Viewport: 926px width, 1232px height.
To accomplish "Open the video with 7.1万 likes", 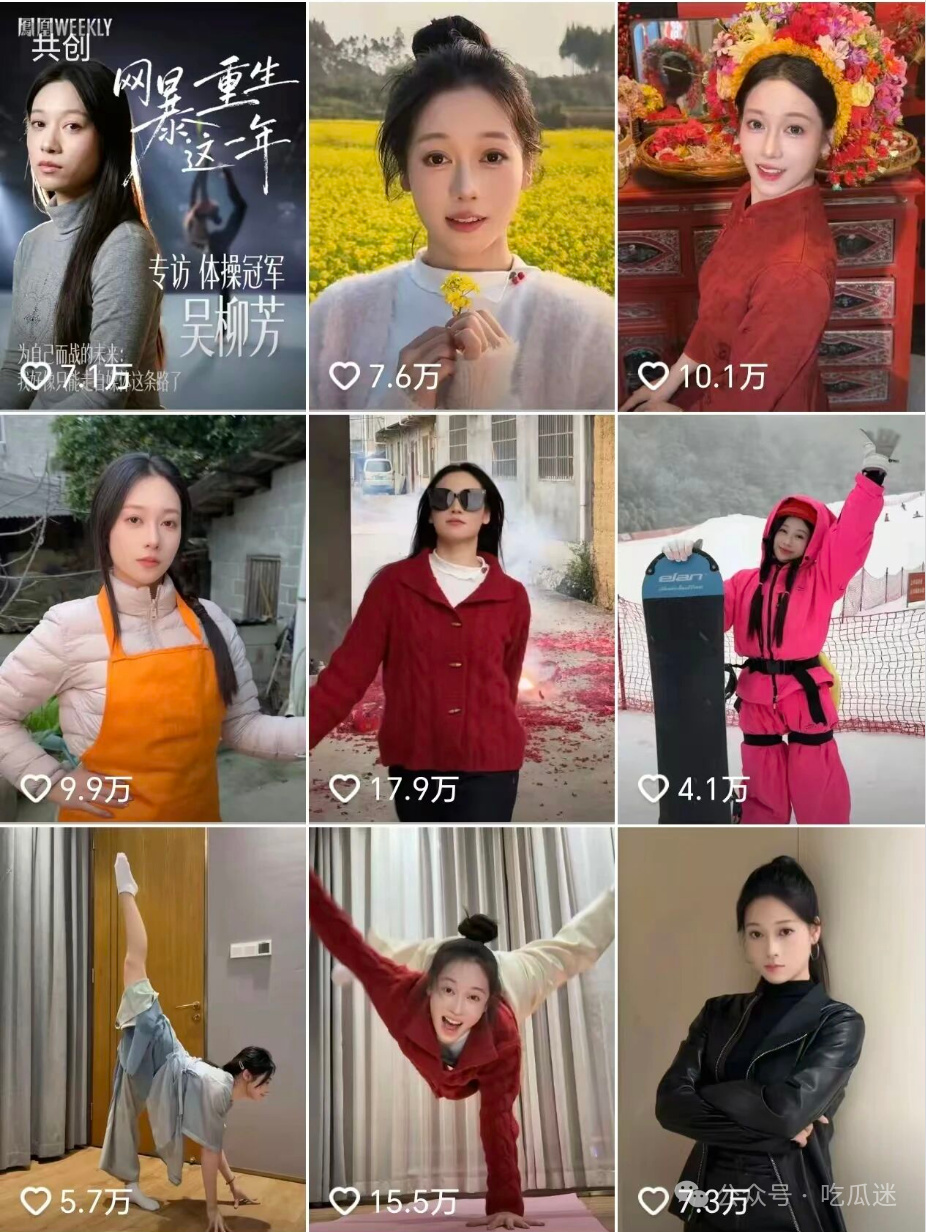I will tap(153, 206).
